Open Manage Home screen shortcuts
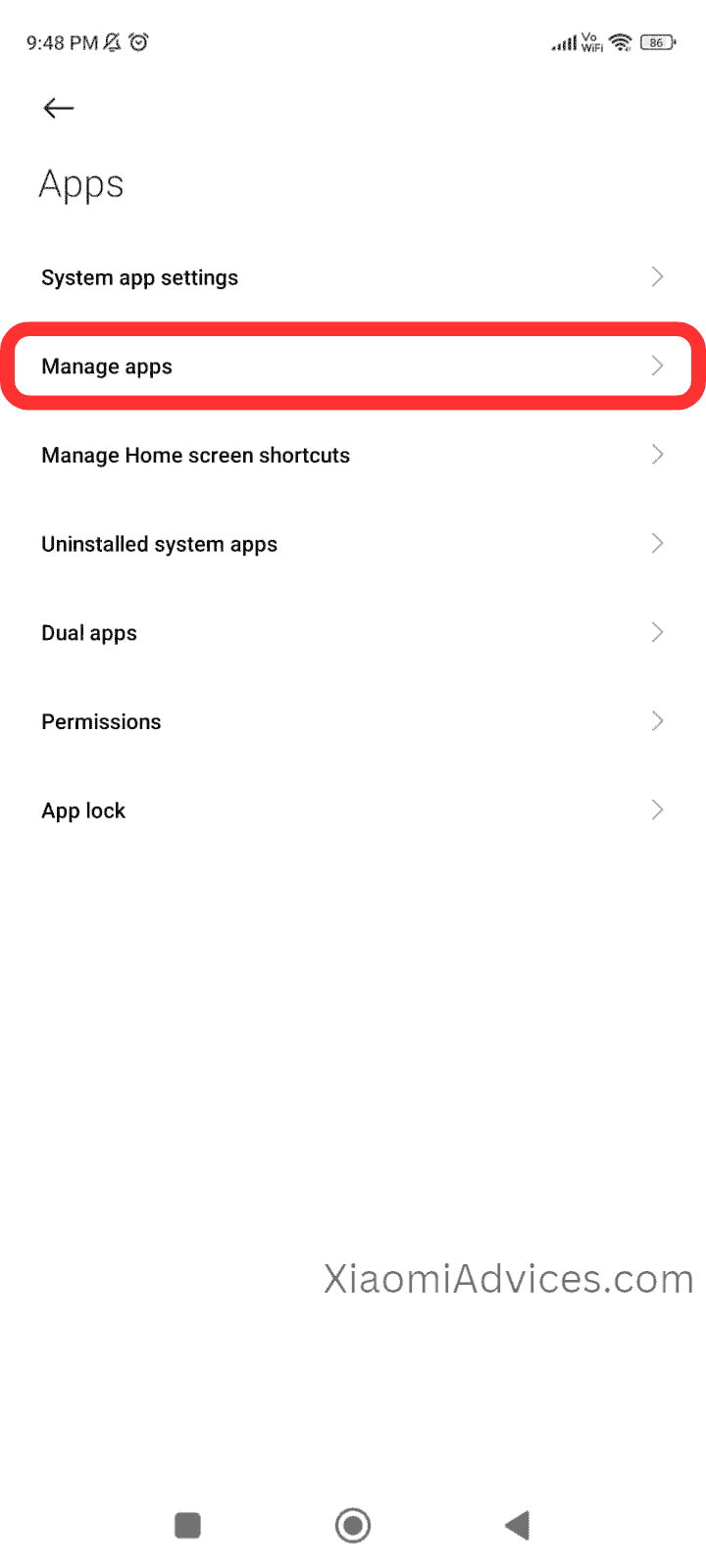Image resolution: width=706 pixels, height=1568 pixels. point(353,455)
